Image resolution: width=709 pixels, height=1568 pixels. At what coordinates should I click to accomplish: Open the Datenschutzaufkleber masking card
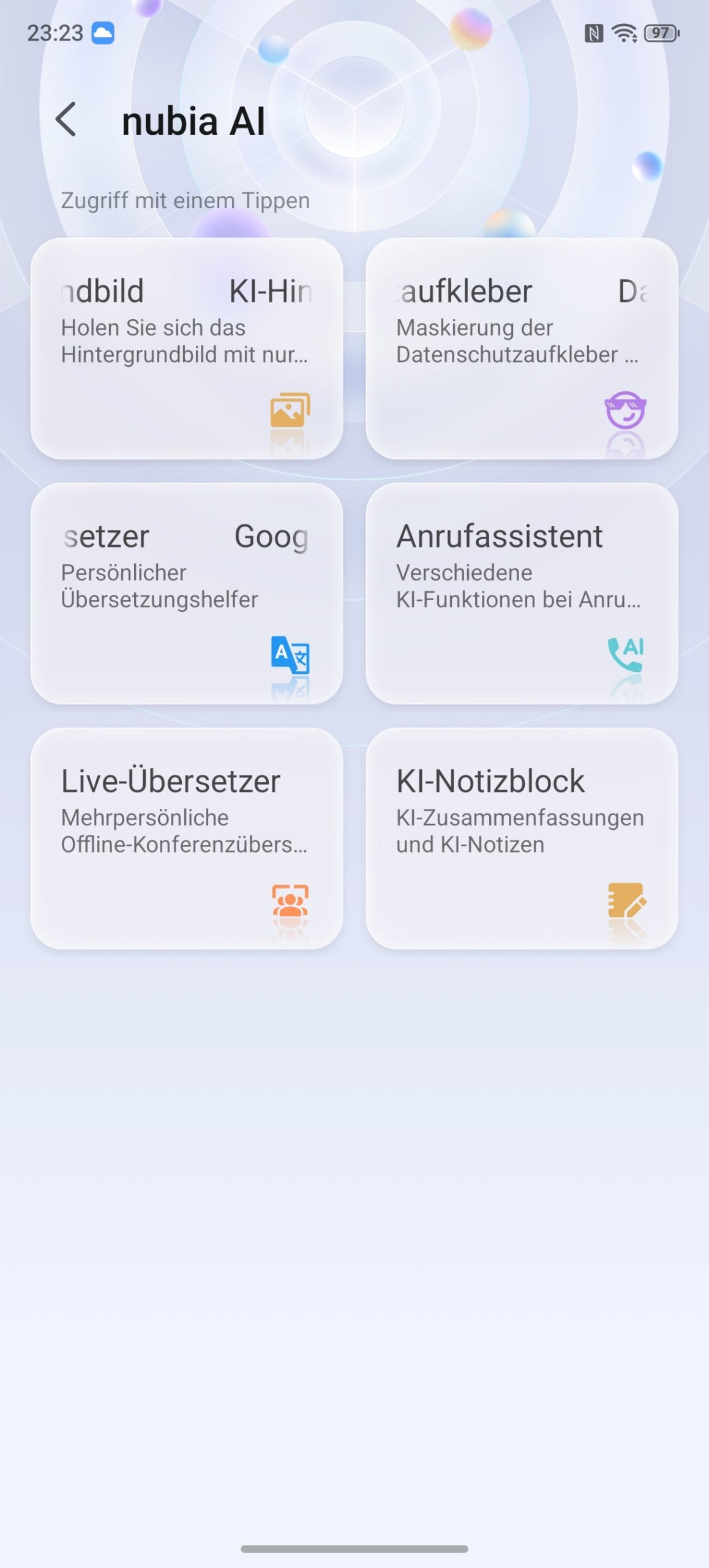coord(522,348)
